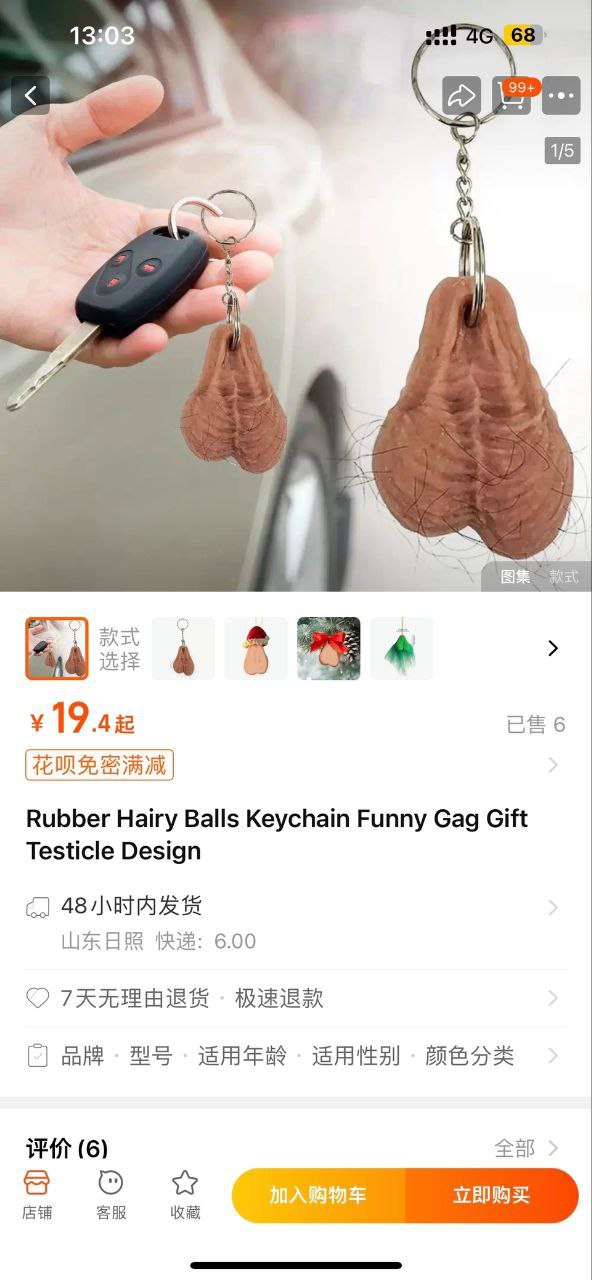592x1280 pixels.
Task: Expand style options with the right chevron
Action: [553, 648]
